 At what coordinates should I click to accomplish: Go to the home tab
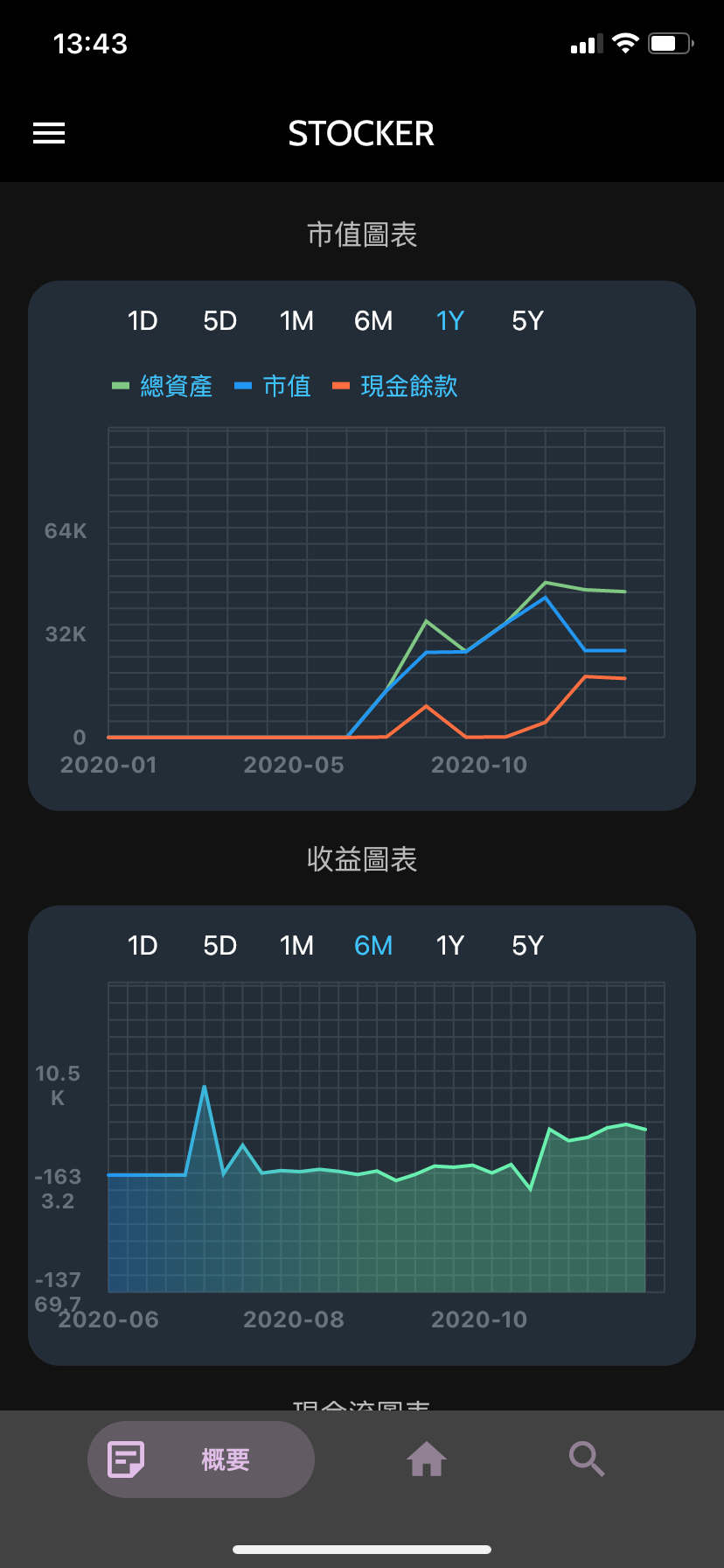(427, 1459)
